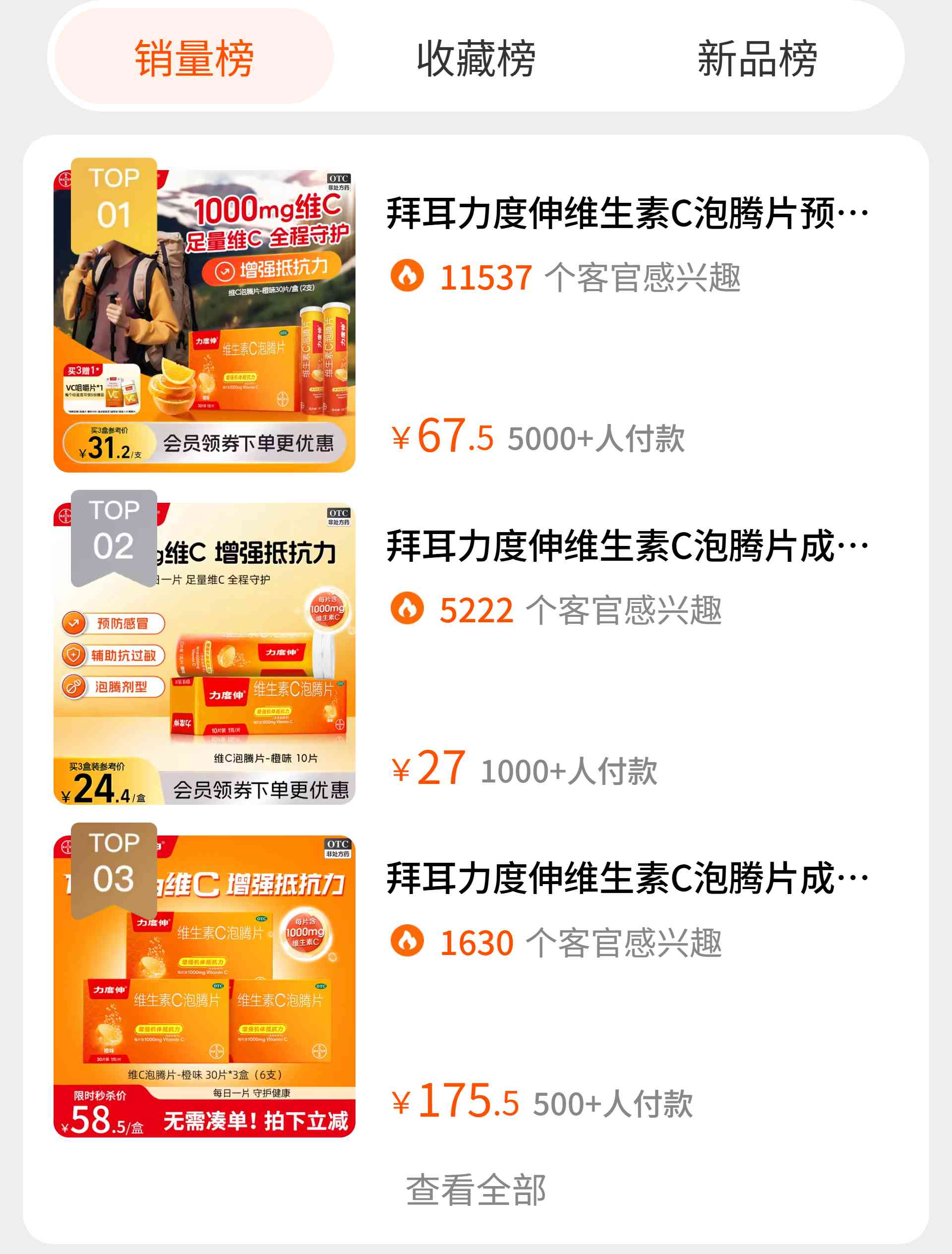Switch to the 销量榜 tab
Viewport: 952px width, 1254px height.
194,58
